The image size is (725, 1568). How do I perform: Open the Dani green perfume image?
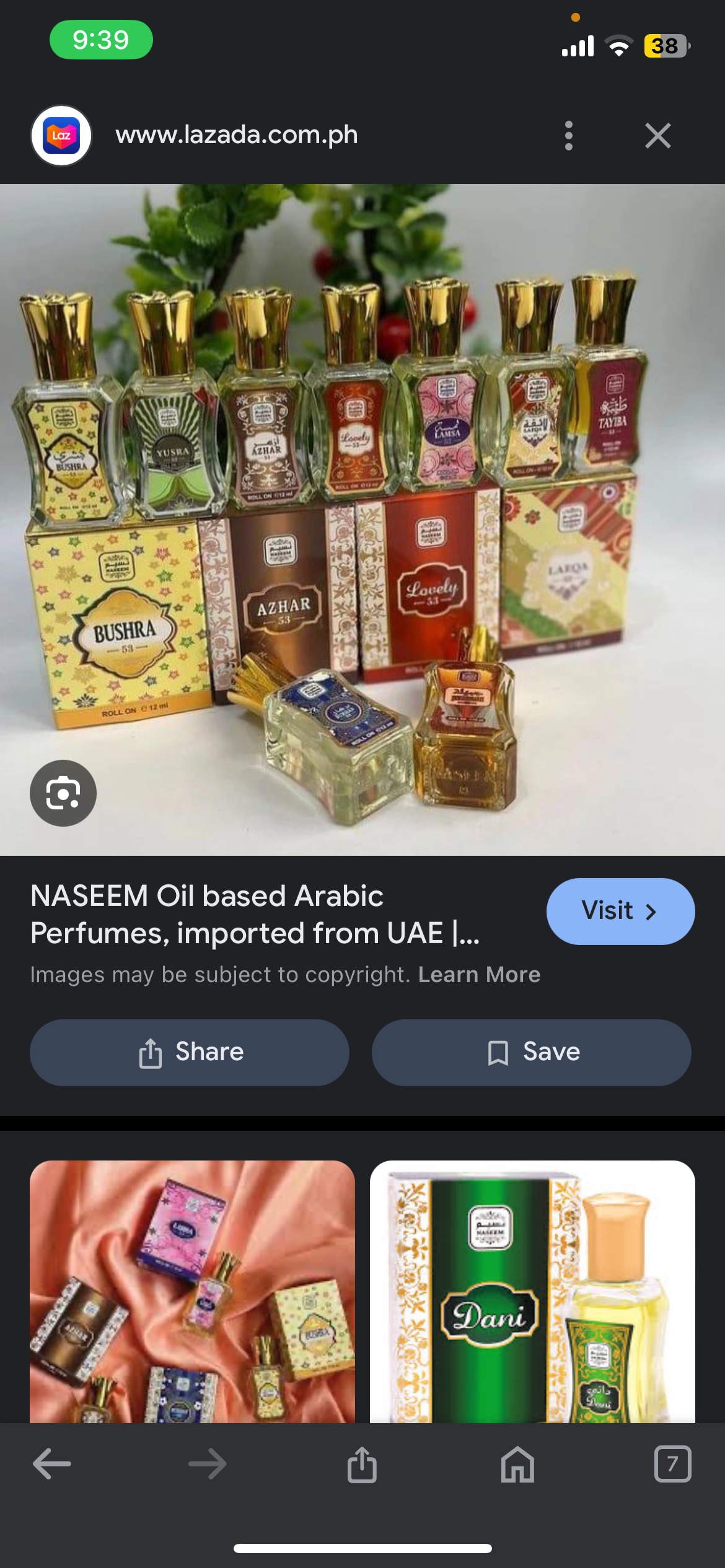pos(532,1291)
